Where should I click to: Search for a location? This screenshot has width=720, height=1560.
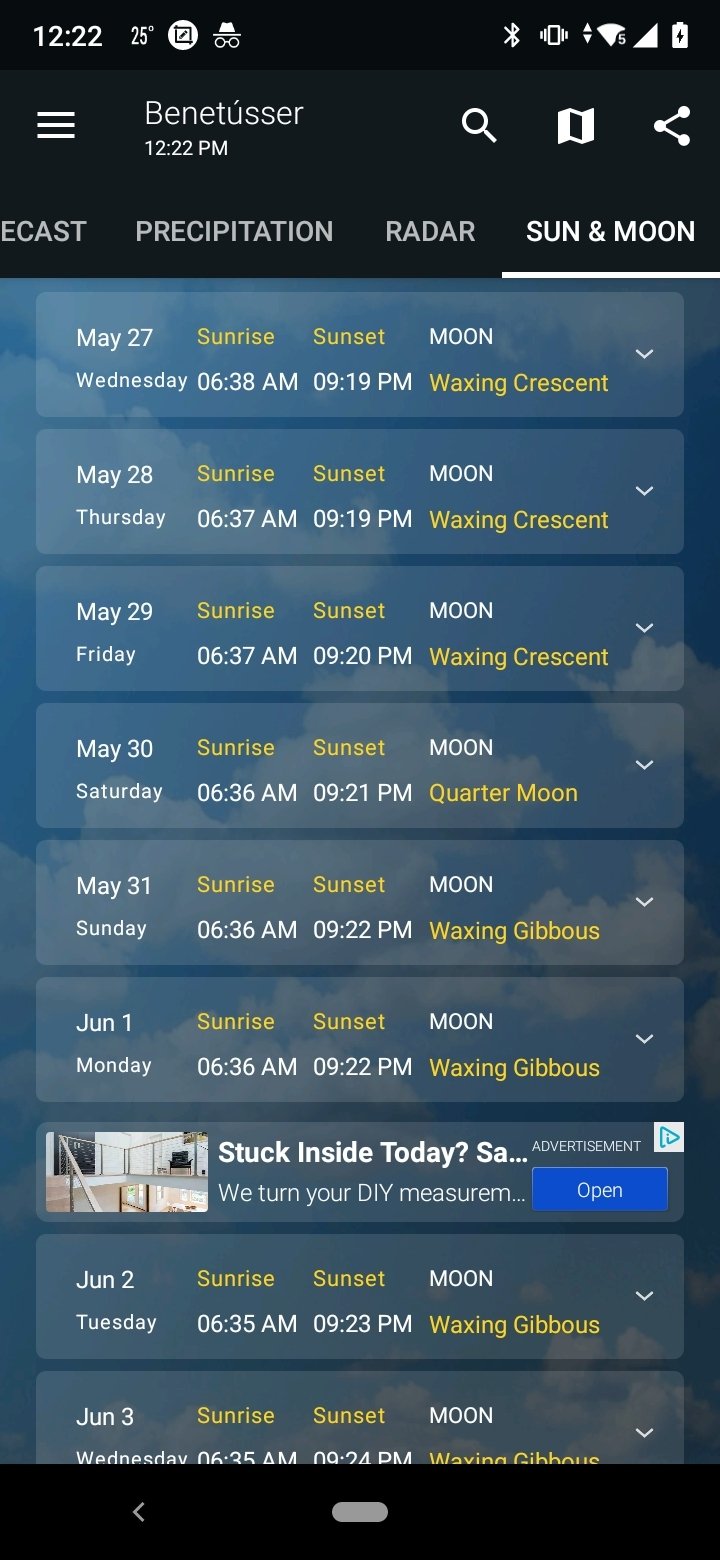(x=479, y=126)
